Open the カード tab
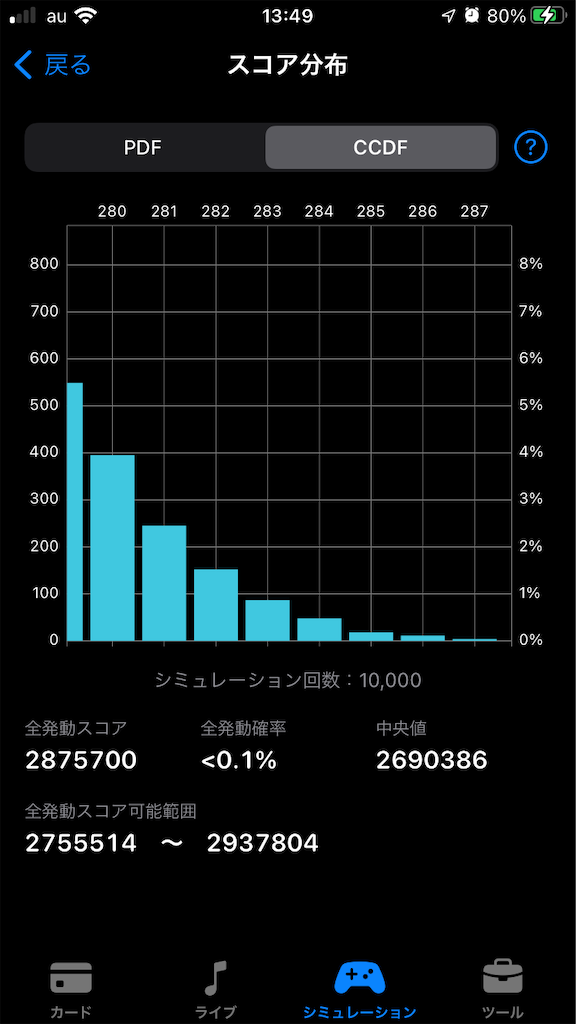Viewport: 576px width, 1024px height. [x=71, y=988]
